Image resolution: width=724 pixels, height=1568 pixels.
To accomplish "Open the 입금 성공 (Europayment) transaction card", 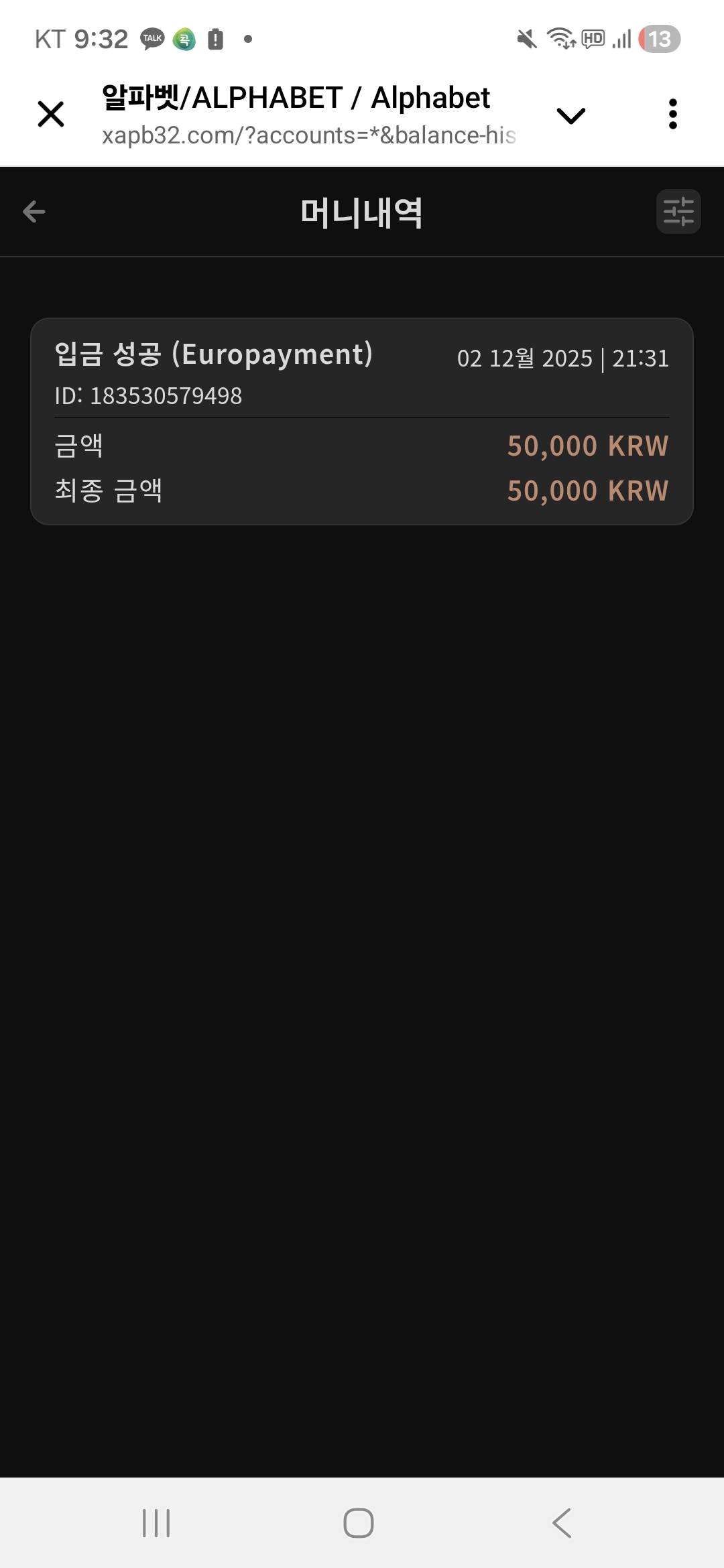I will tap(362, 421).
